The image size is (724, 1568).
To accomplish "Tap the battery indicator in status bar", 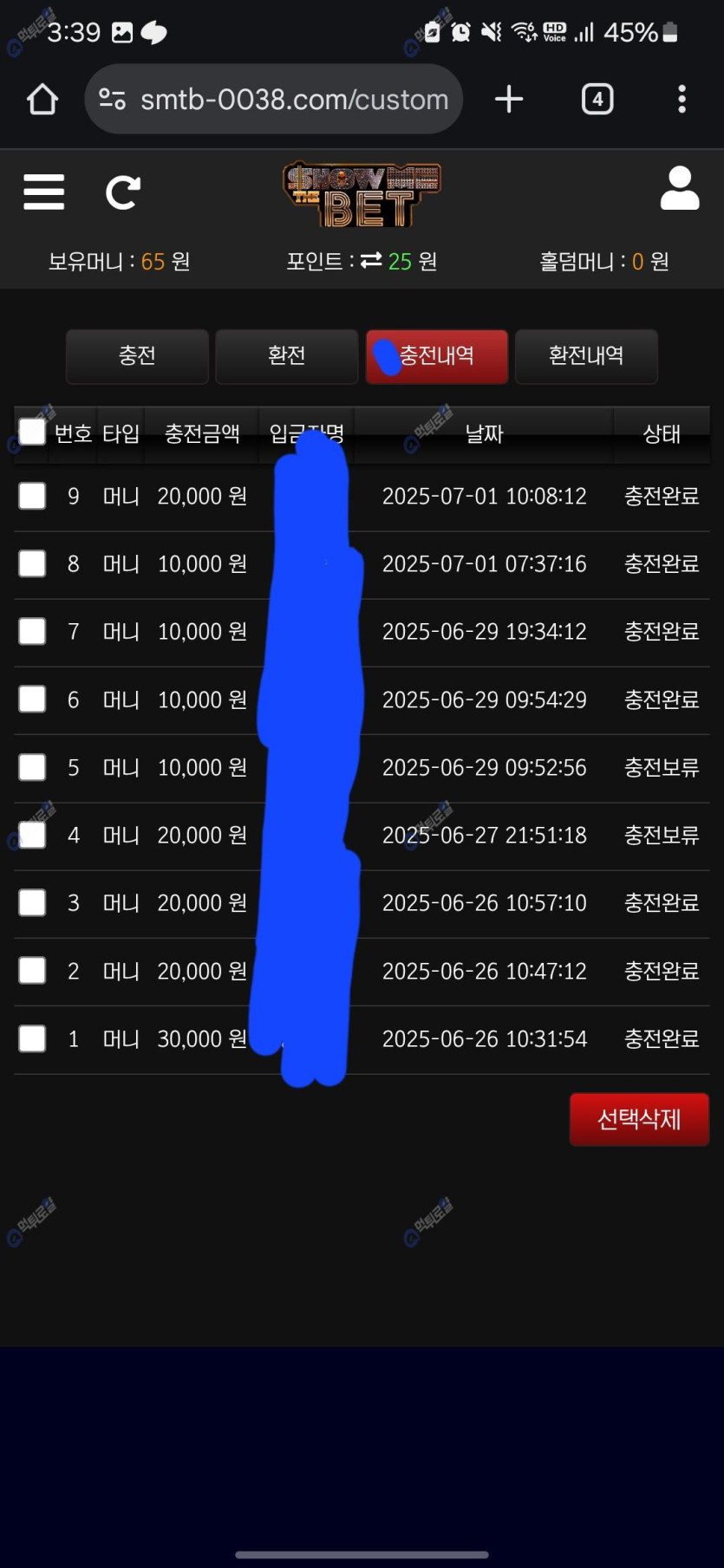I will (669, 32).
